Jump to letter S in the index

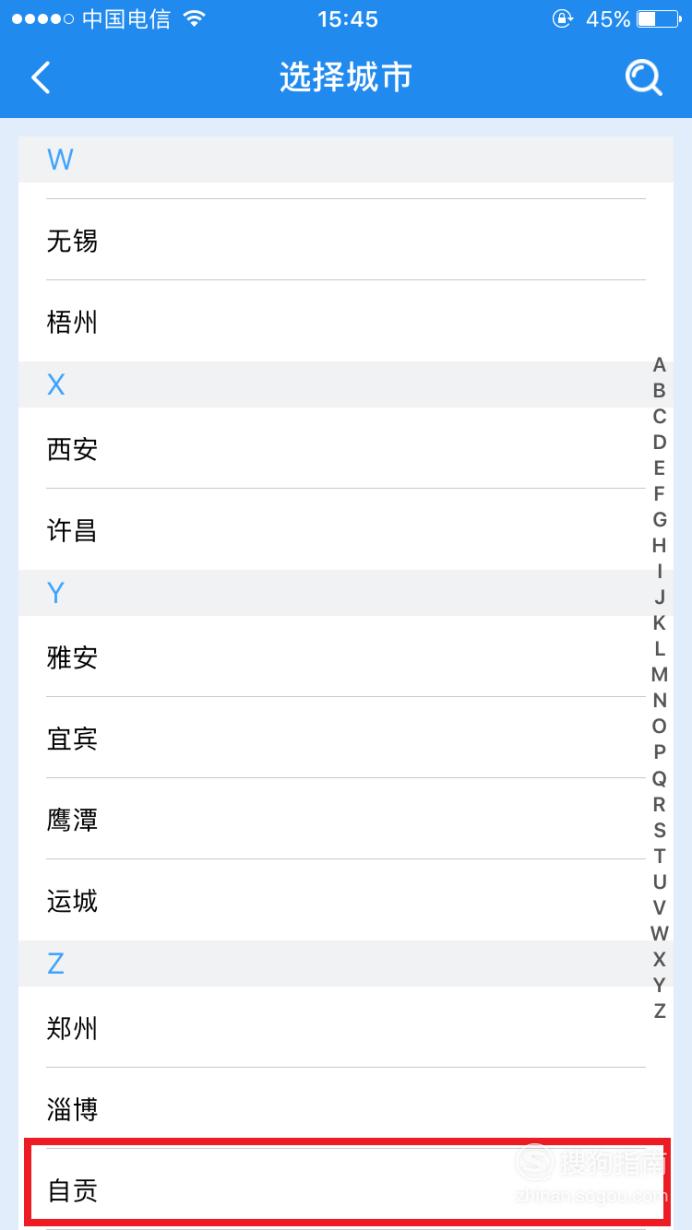[659, 830]
